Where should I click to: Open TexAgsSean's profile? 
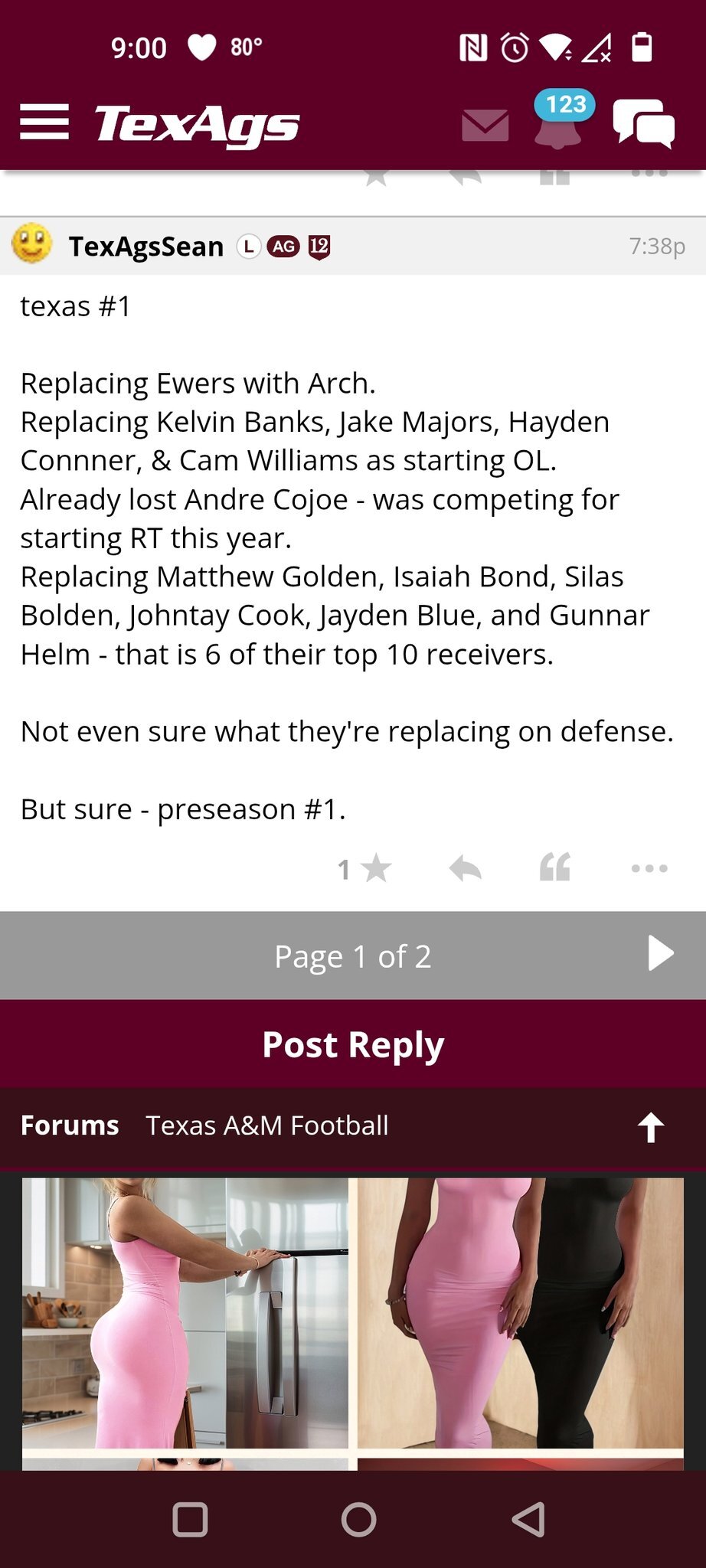(x=146, y=247)
